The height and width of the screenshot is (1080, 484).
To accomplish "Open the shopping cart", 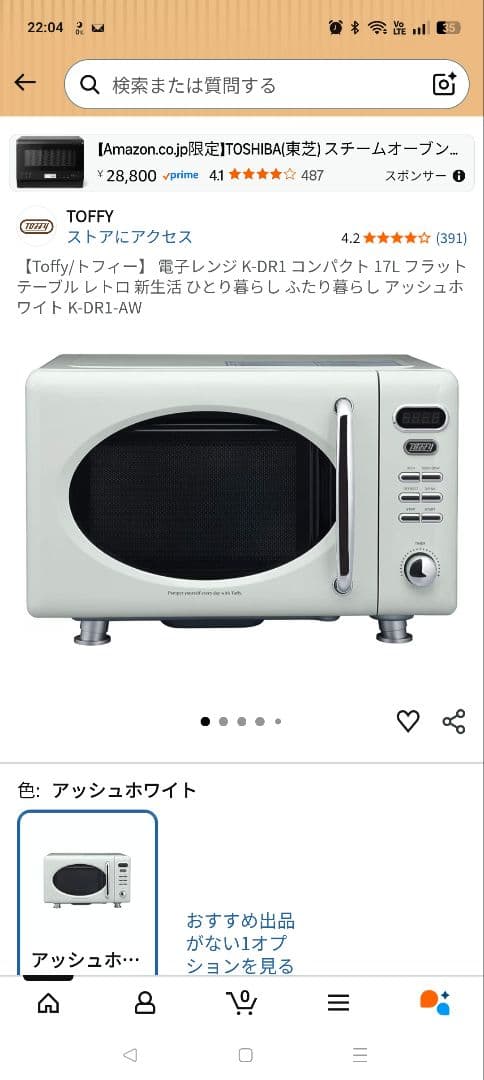I will click(242, 1002).
